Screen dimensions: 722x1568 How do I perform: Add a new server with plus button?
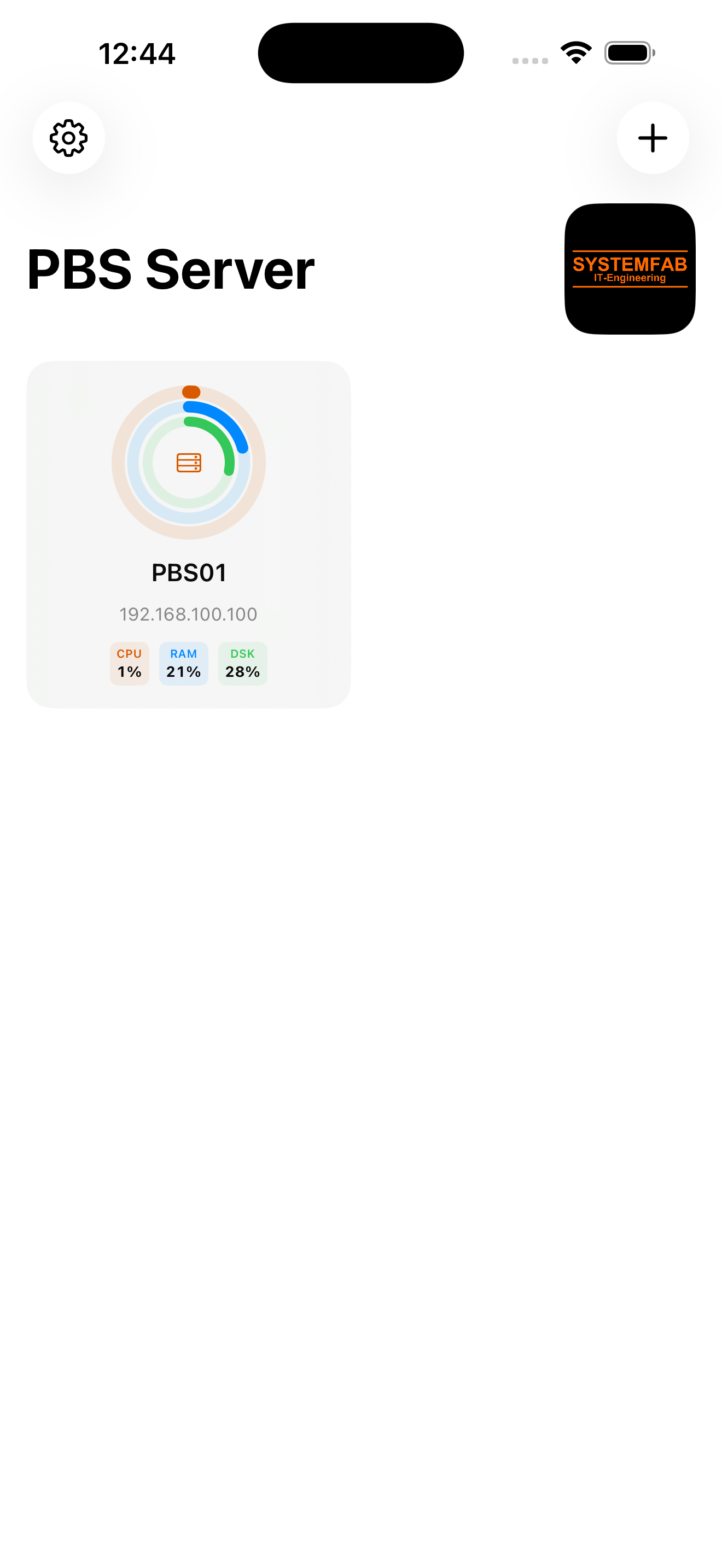click(653, 138)
